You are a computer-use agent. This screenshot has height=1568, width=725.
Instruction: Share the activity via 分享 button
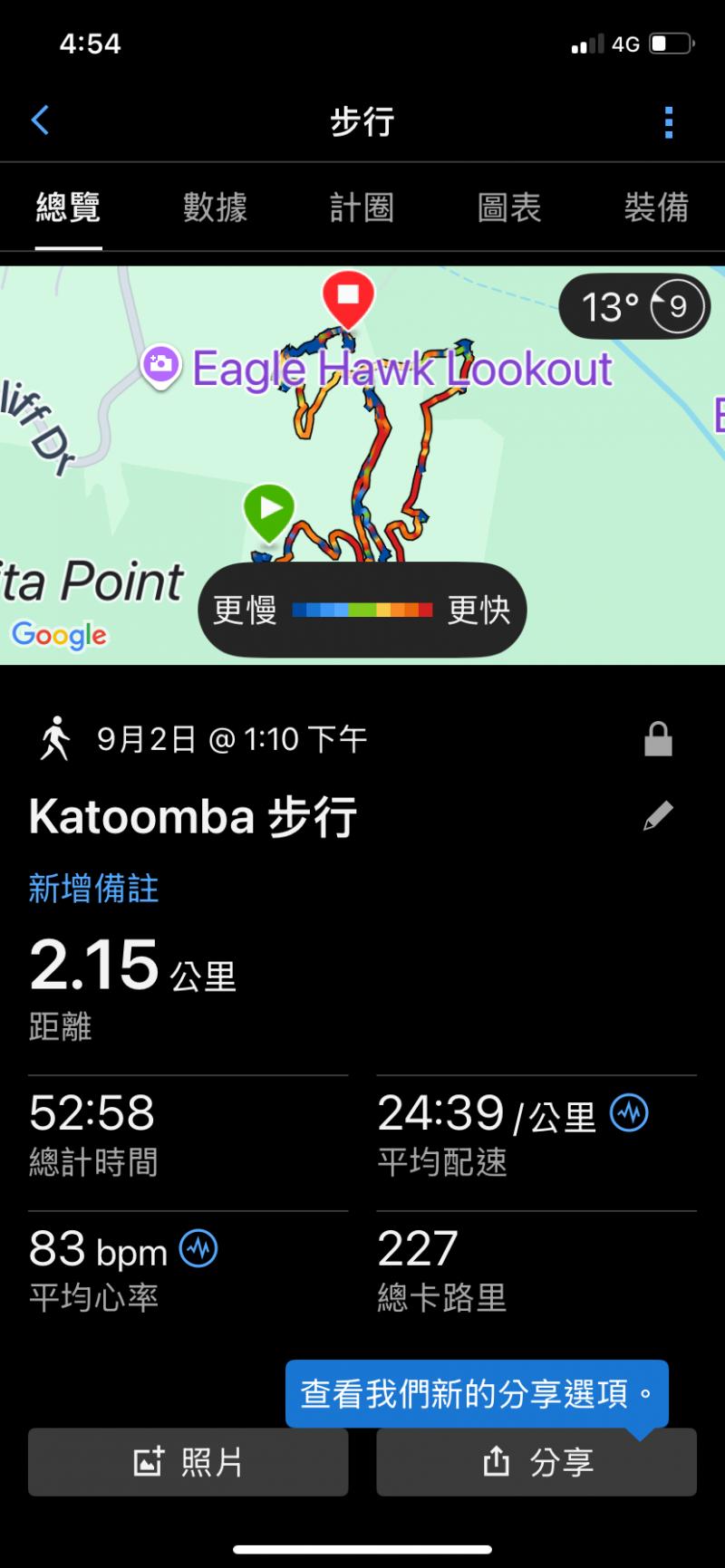(x=536, y=1462)
